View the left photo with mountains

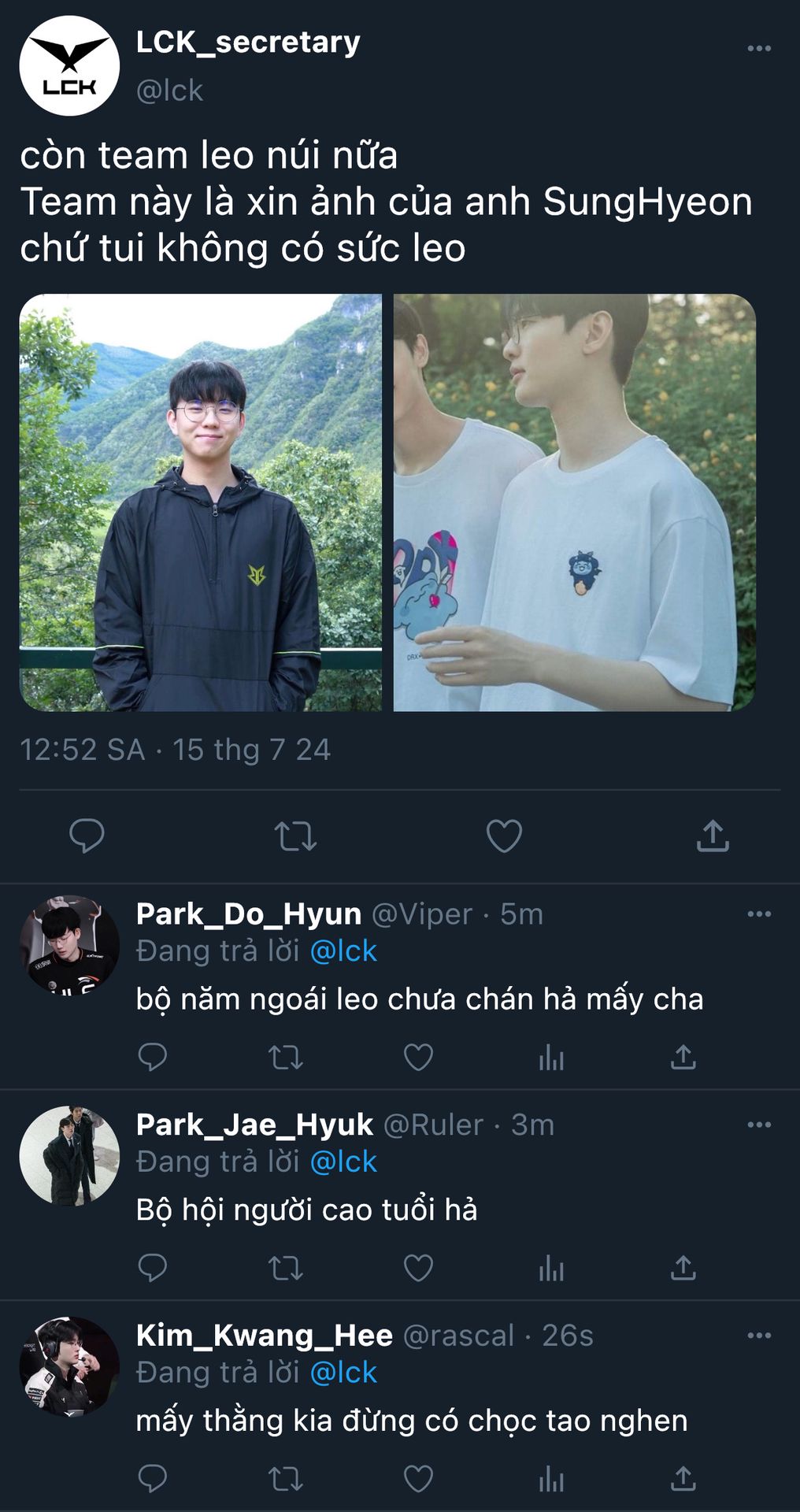(x=201, y=502)
